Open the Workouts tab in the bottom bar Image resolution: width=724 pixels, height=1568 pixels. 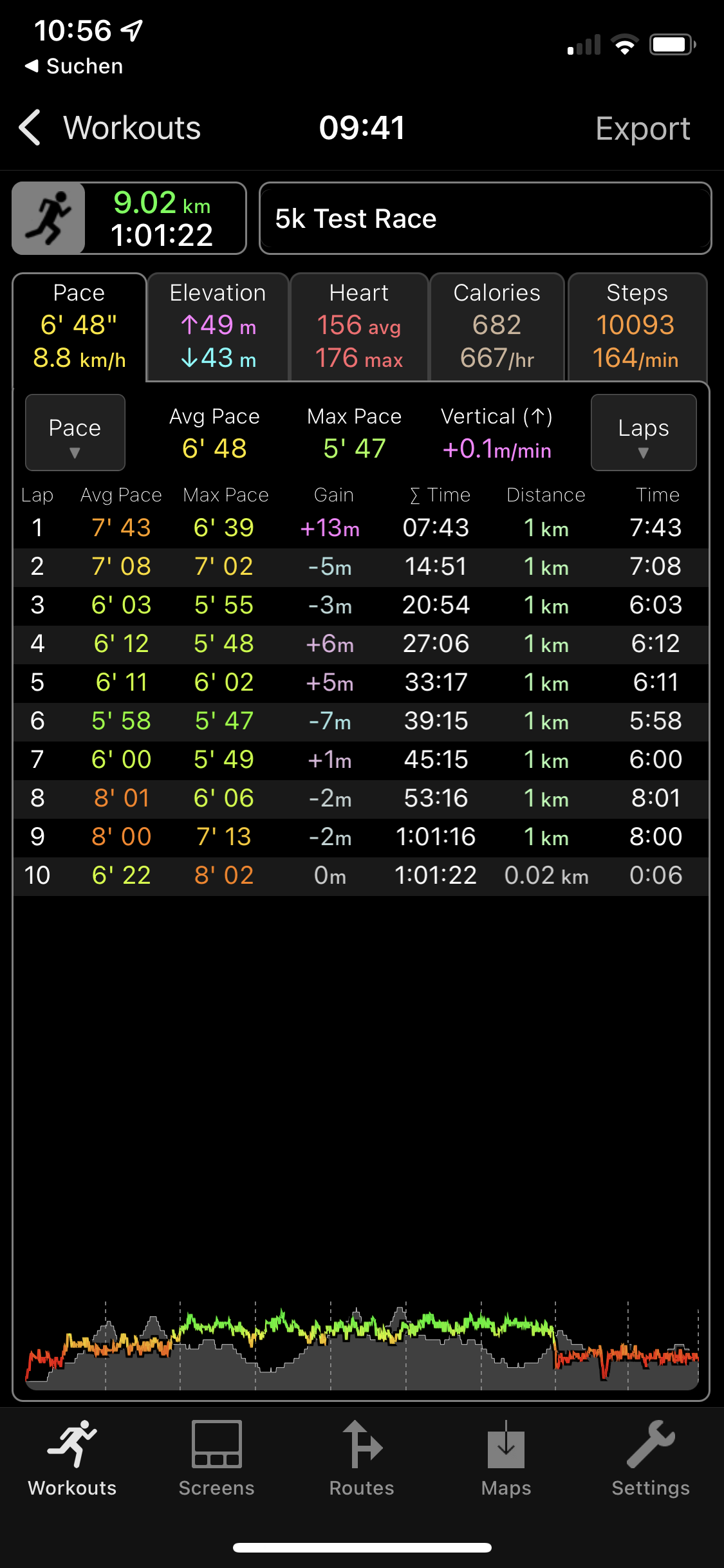click(72, 1459)
